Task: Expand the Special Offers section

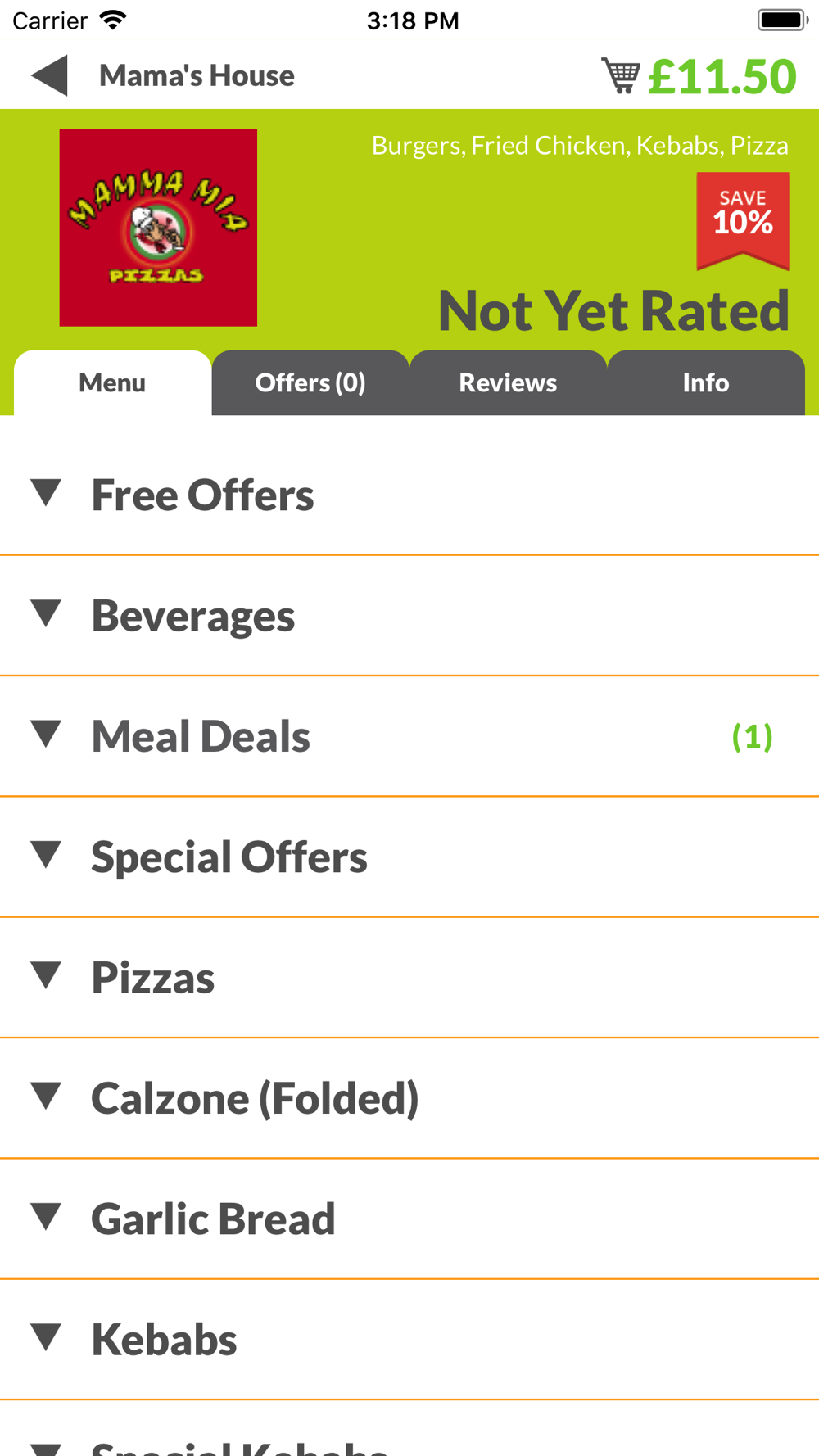Action: click(x=409, y=857)
